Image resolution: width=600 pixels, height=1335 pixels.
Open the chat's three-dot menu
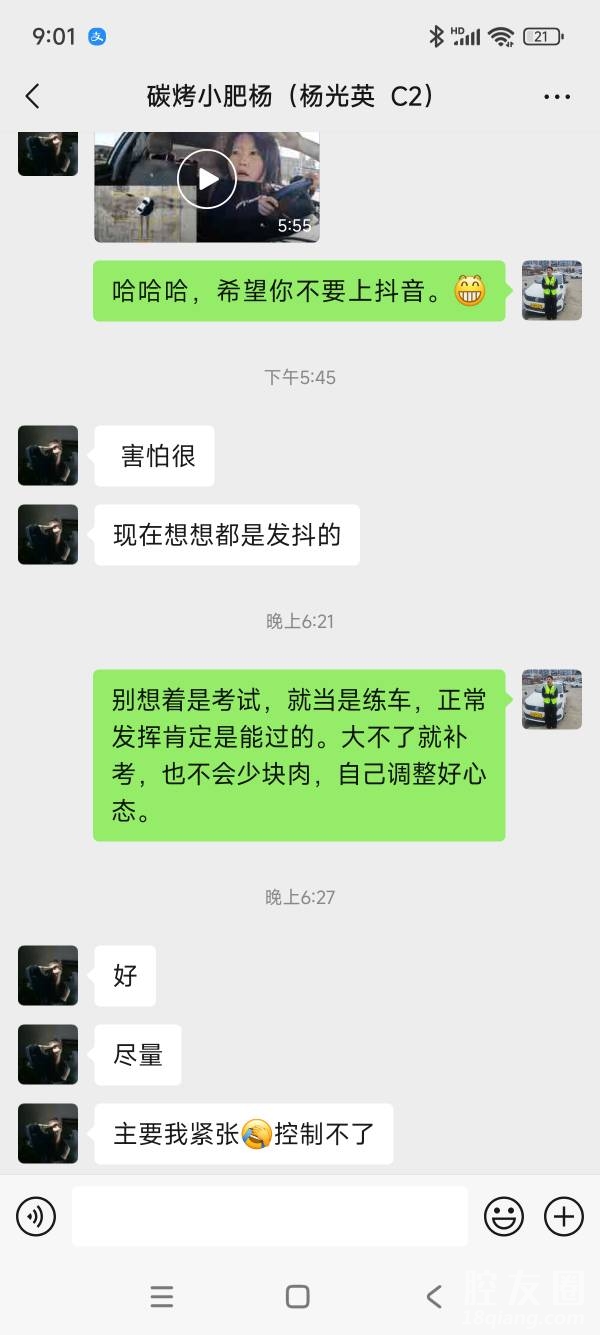(x=556, y=97)
